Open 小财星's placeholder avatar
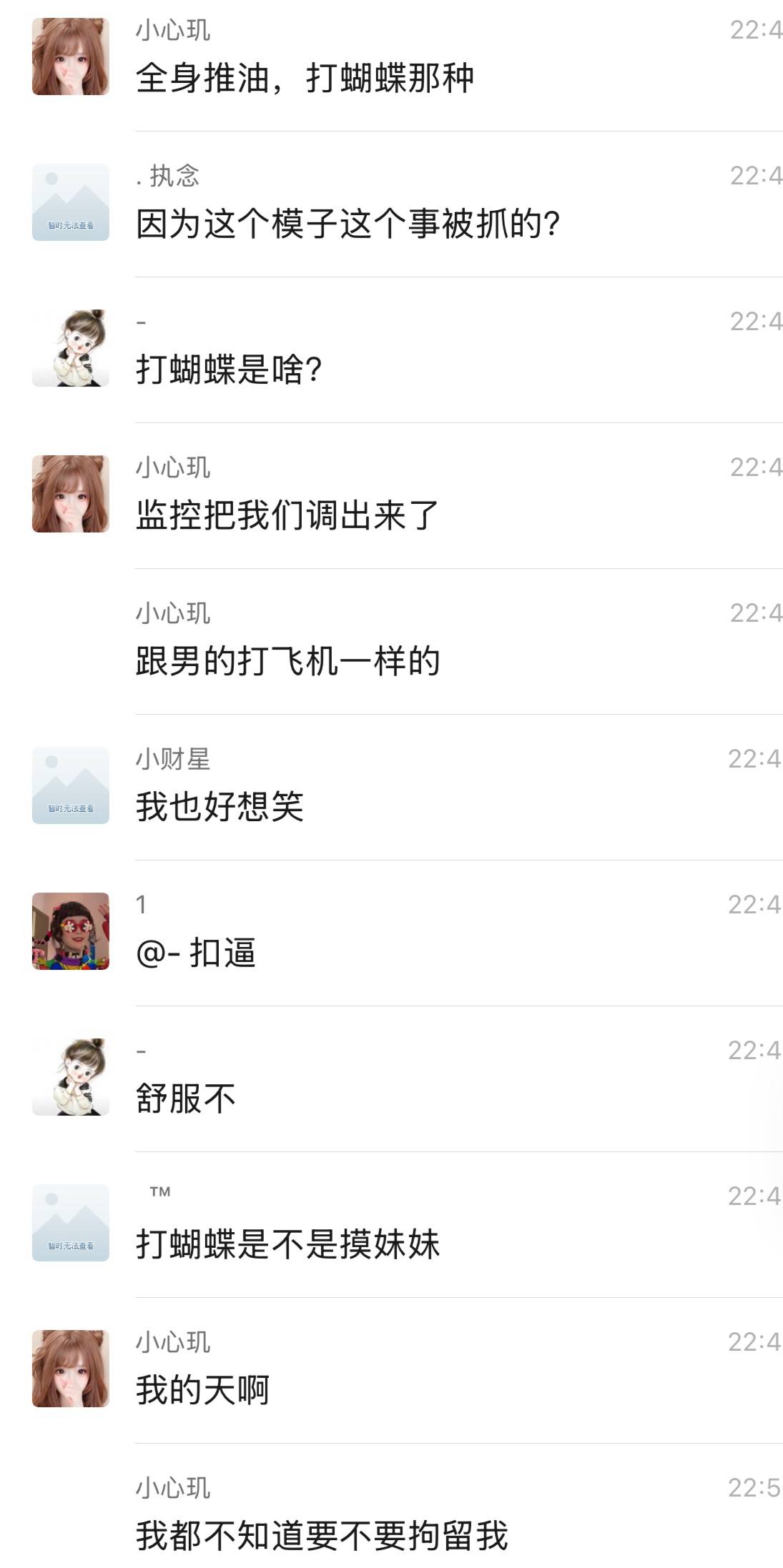This screenshot has width=783, height=1568. [70, 785]
